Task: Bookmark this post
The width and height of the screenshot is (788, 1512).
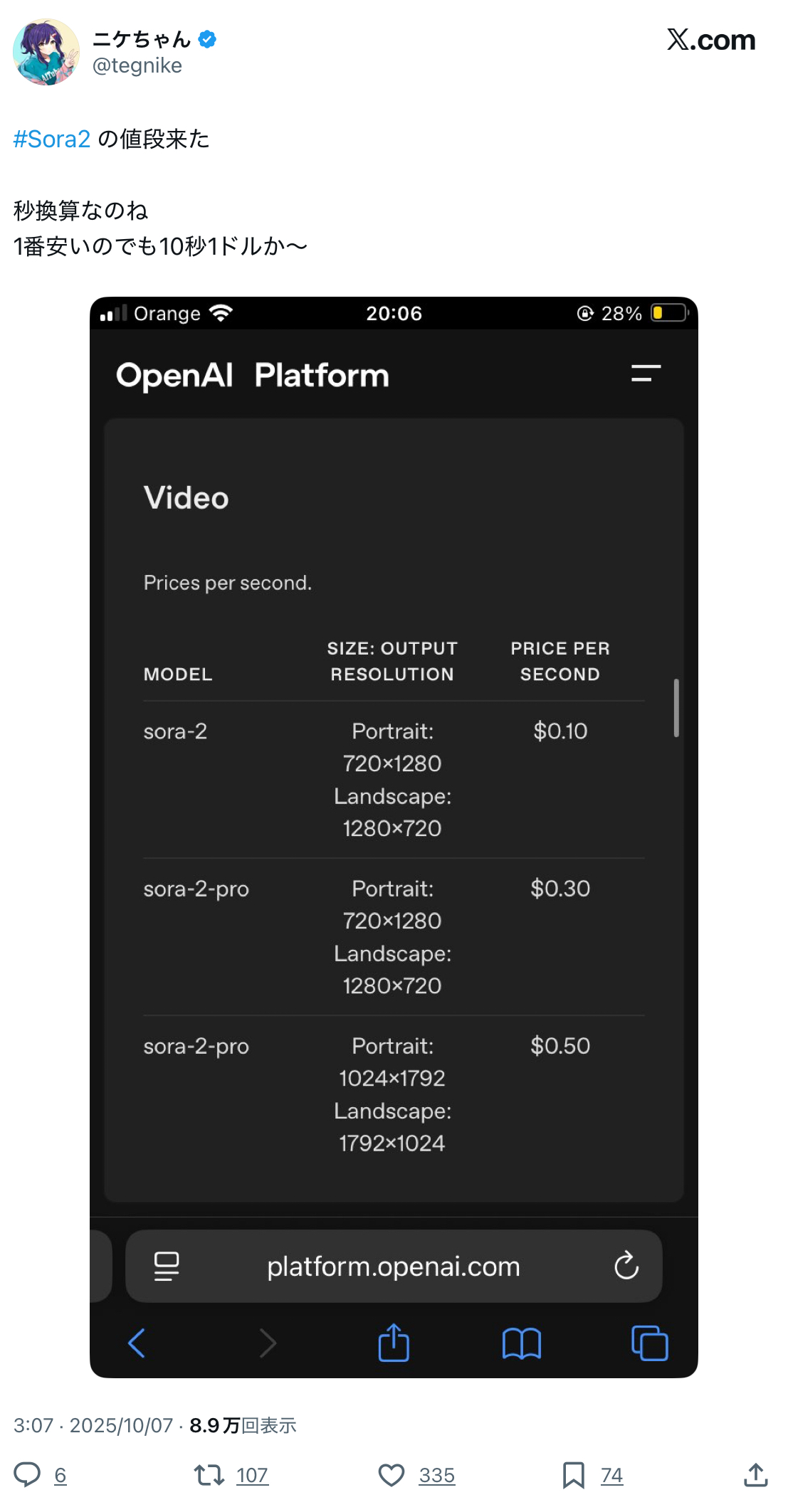Action: (x=573, y=1474)
